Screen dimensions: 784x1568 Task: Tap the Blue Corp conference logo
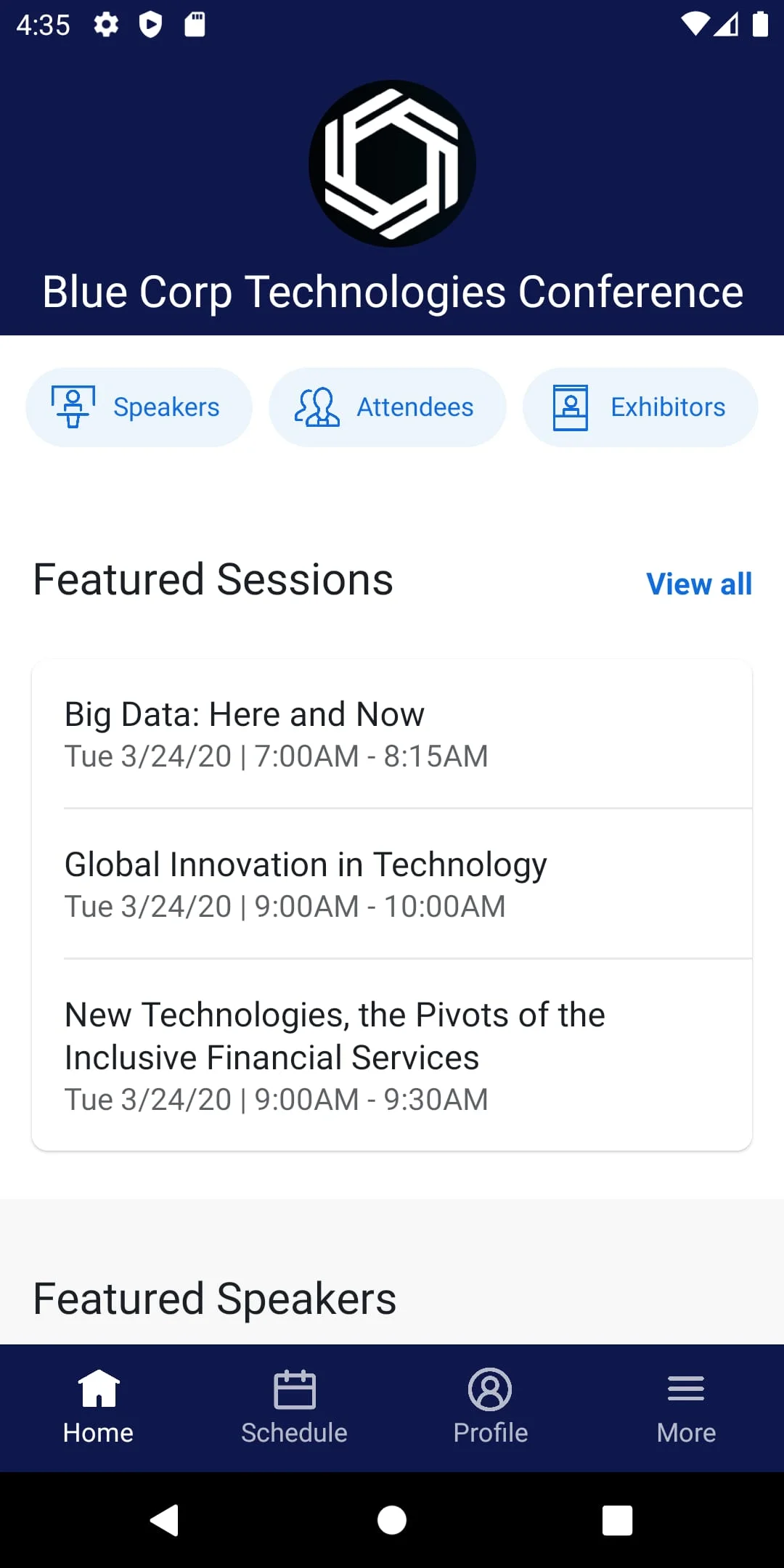click(x=392, y=163)
